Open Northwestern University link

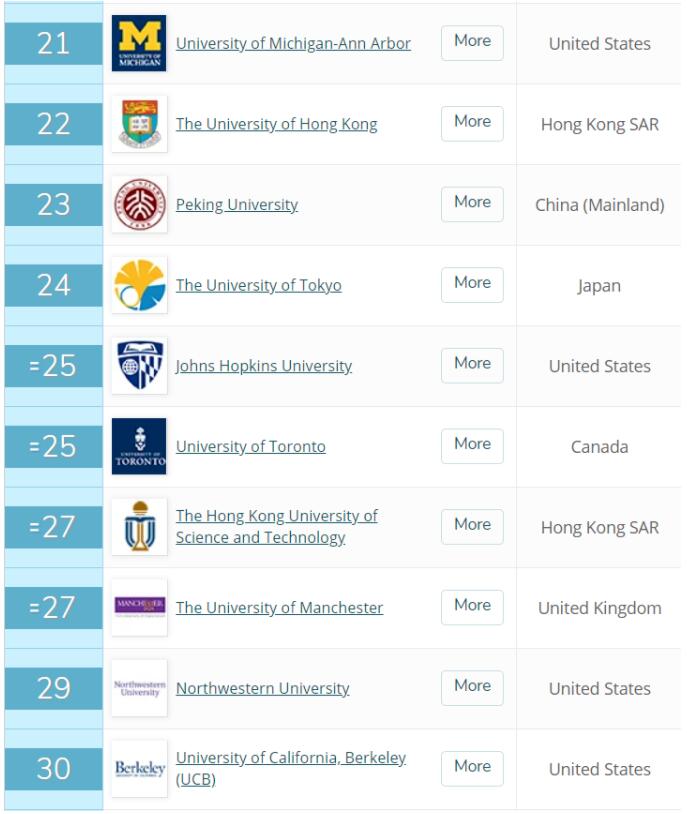(262, 689)
